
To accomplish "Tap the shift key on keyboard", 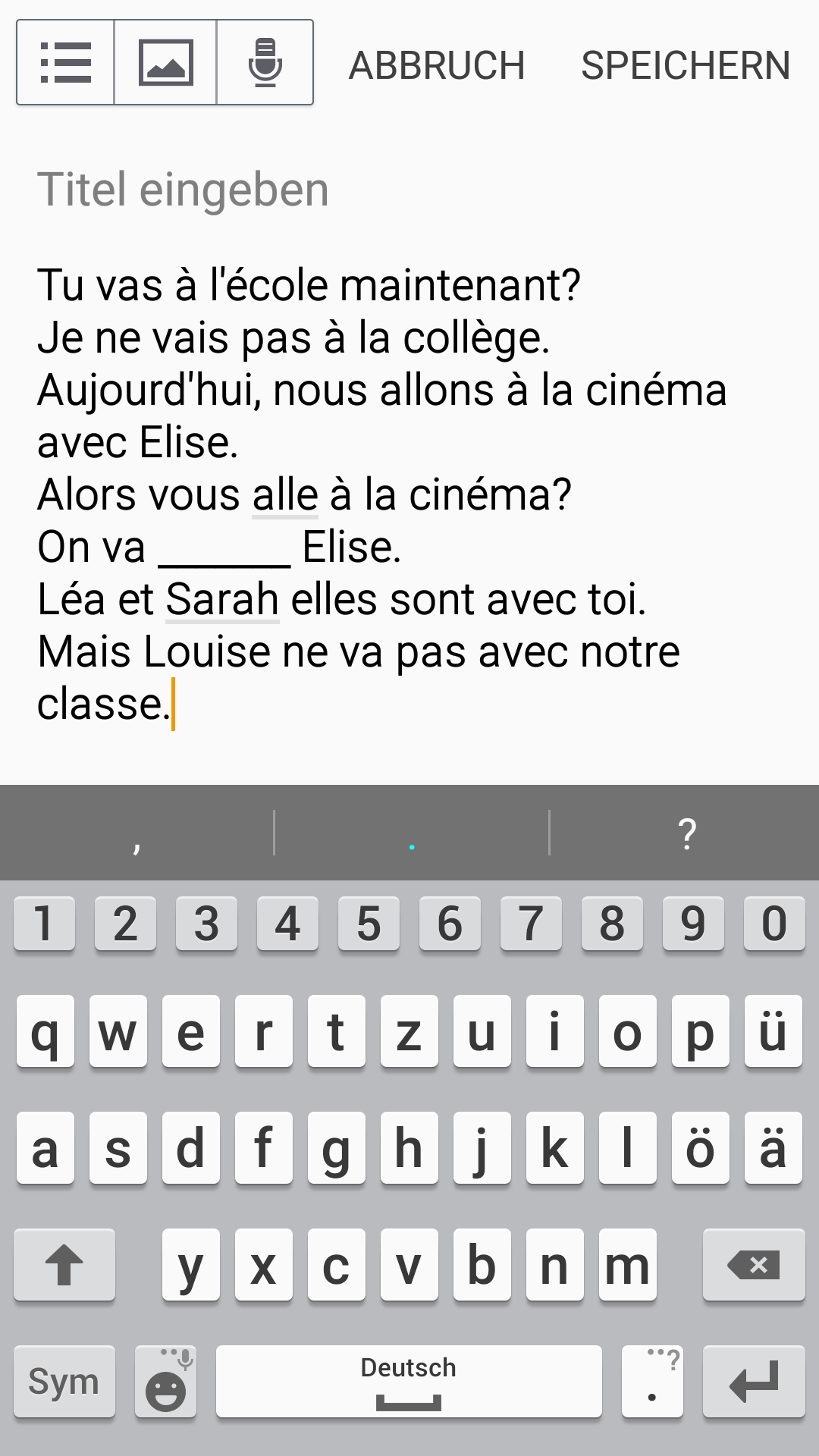I will click(x=64, y=1265).
